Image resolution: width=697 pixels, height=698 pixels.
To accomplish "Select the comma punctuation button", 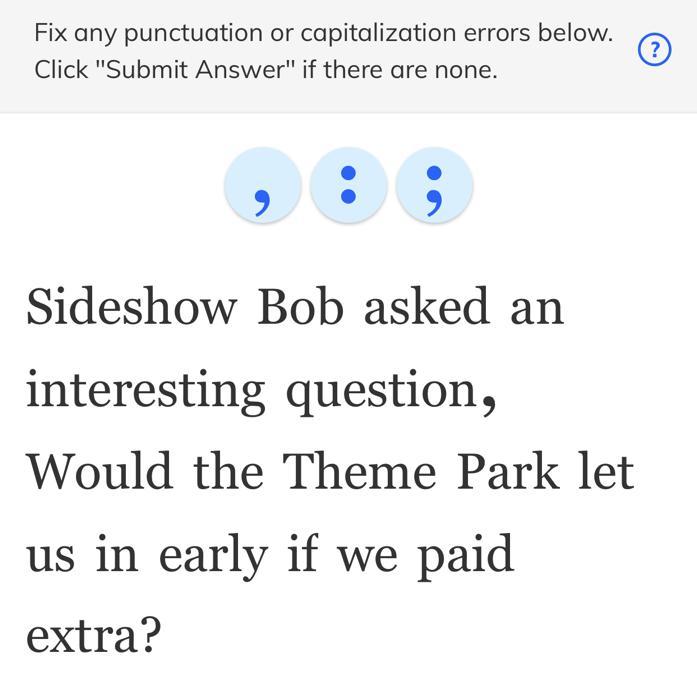I will (x=263, y=185).
